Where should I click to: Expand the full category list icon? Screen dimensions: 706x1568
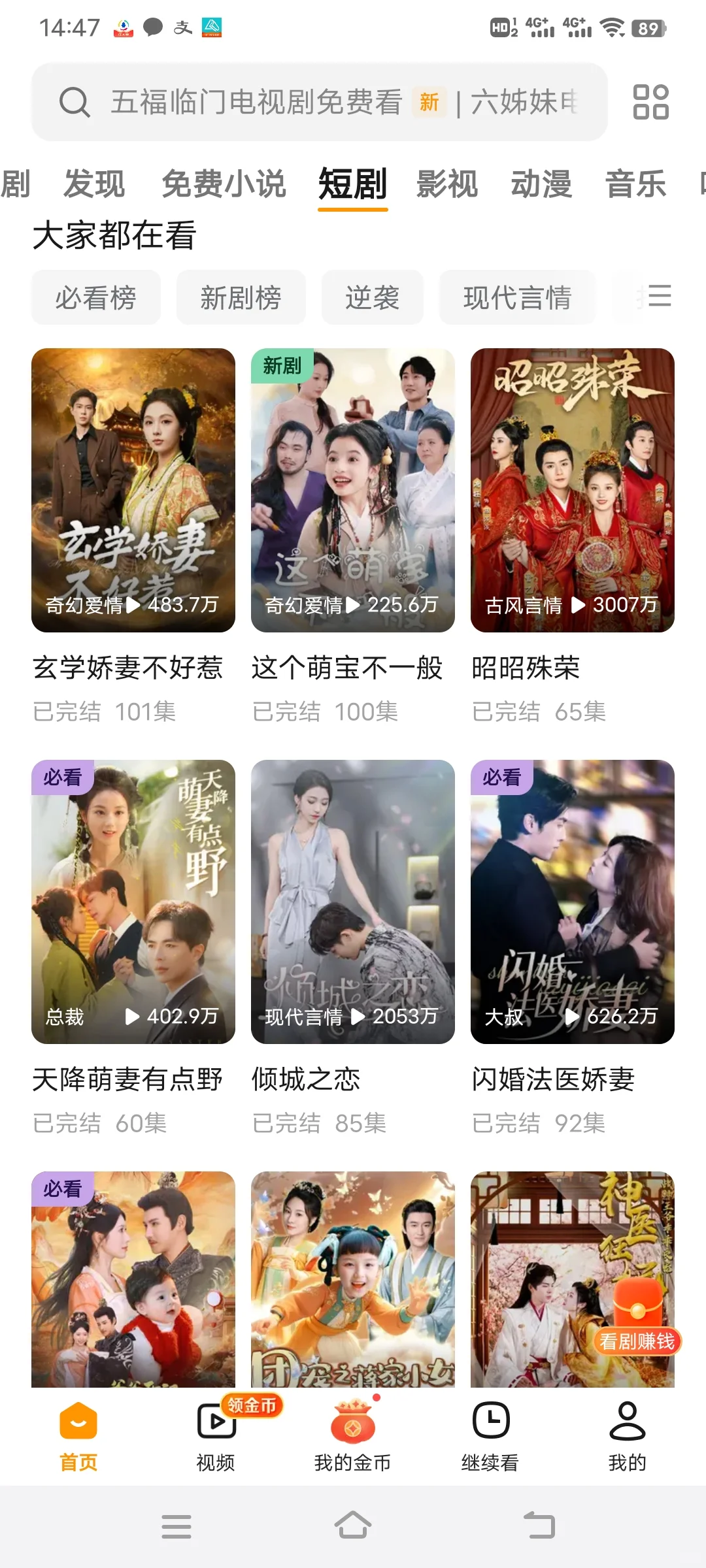point(657,296)
